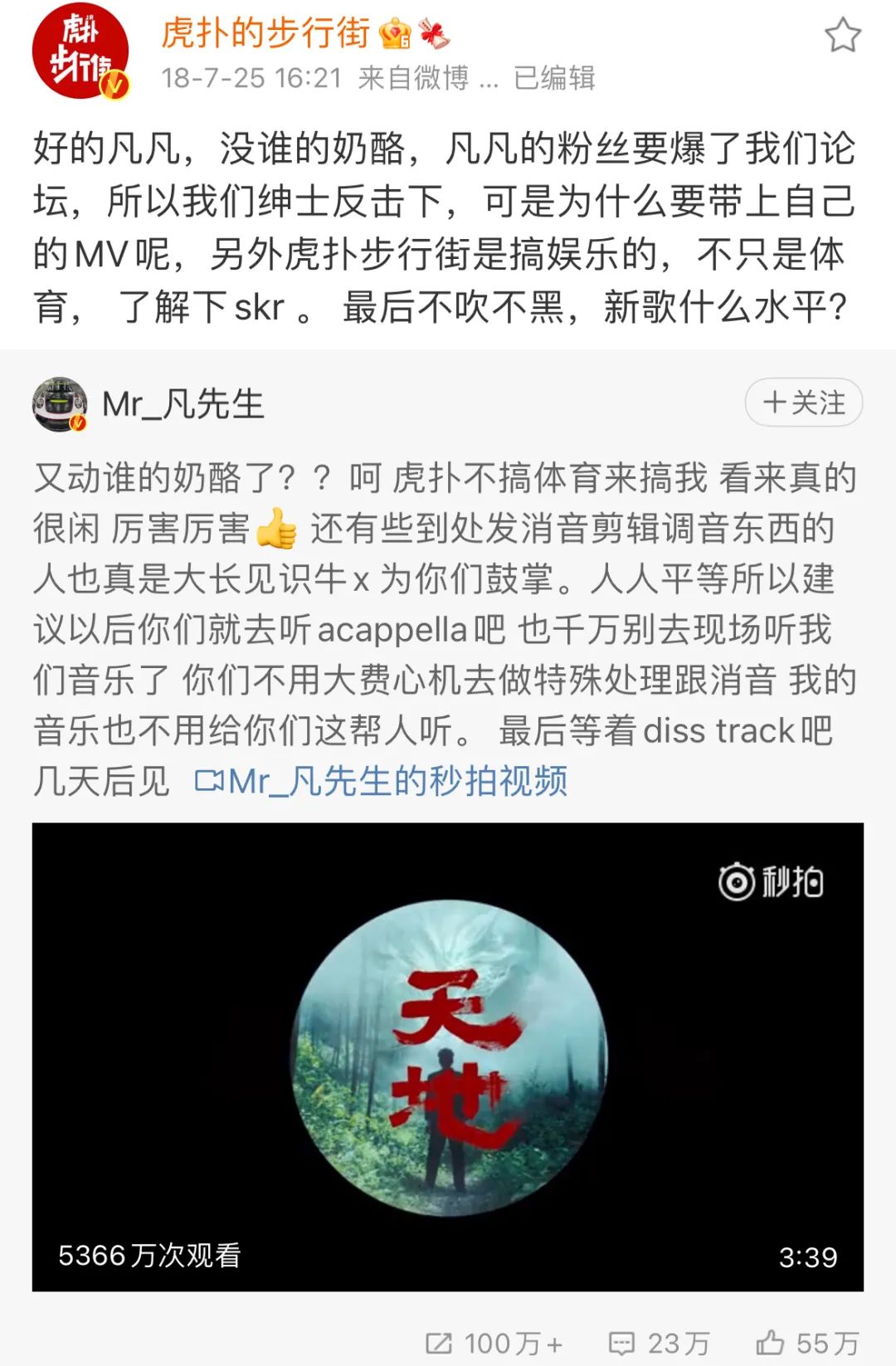
Task: Play the 天地 video thumbnail
Action: tap(448, 1050)
